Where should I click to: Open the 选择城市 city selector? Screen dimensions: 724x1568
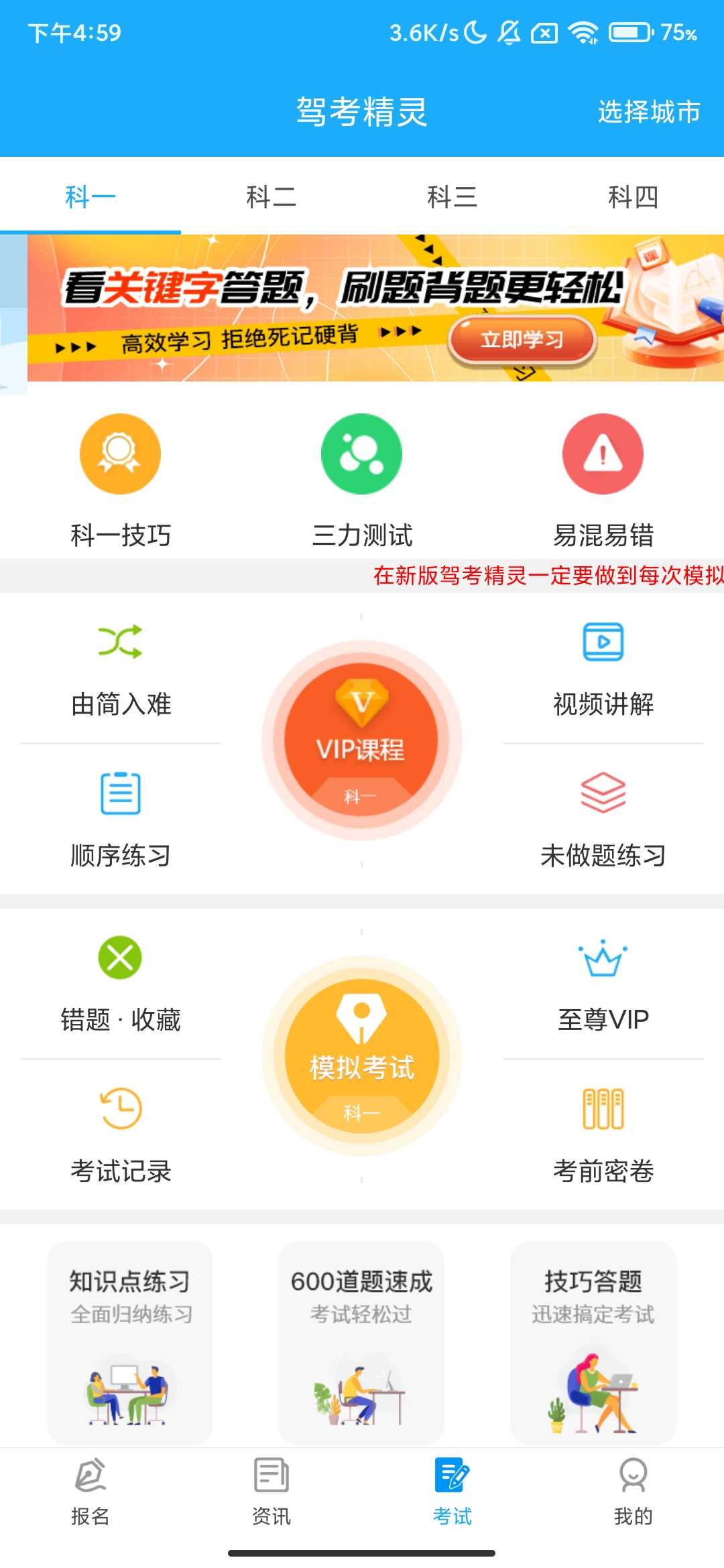(x=648, y=113)
